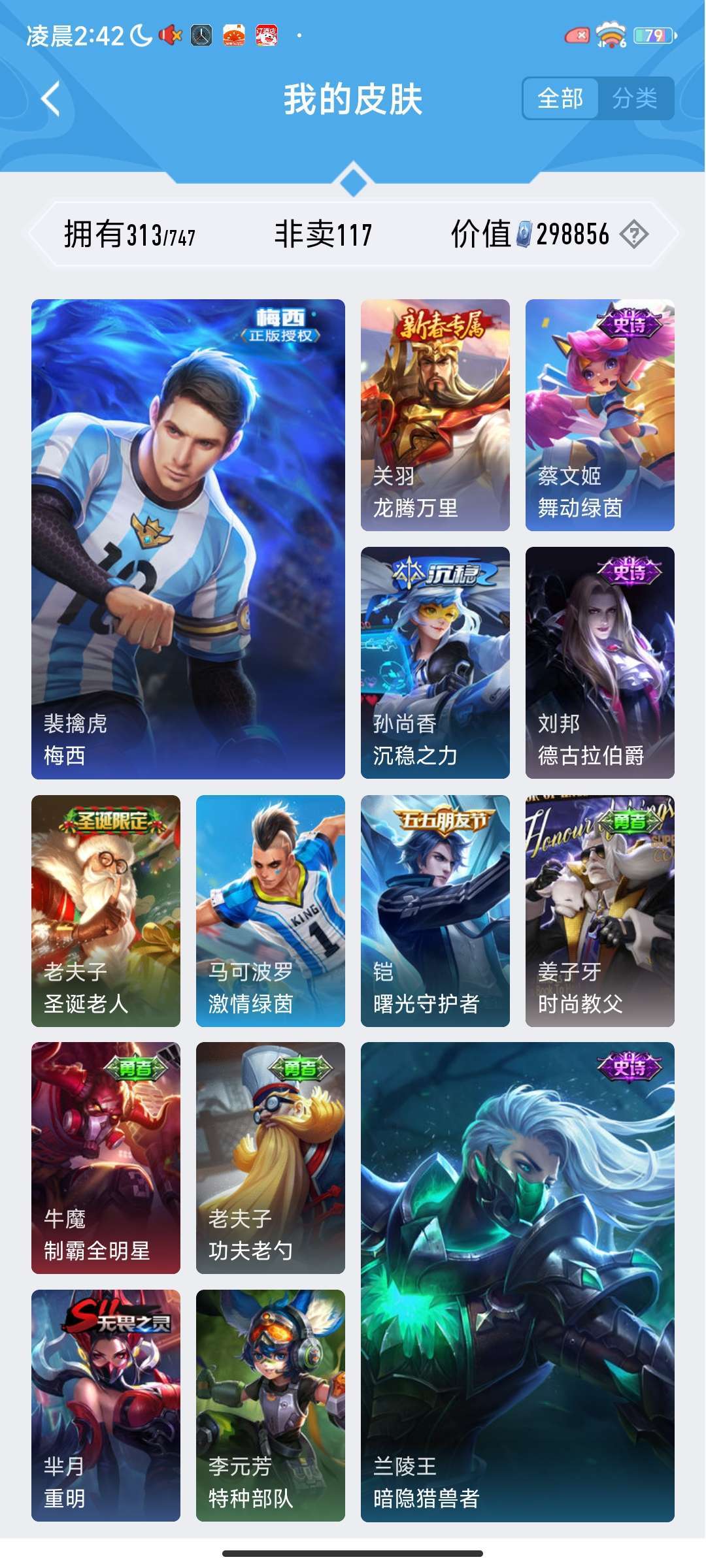Open 兰陵王 暗隐猎兽者 skin
This screenshot has height=1568, width=706.
point(518,1282)
